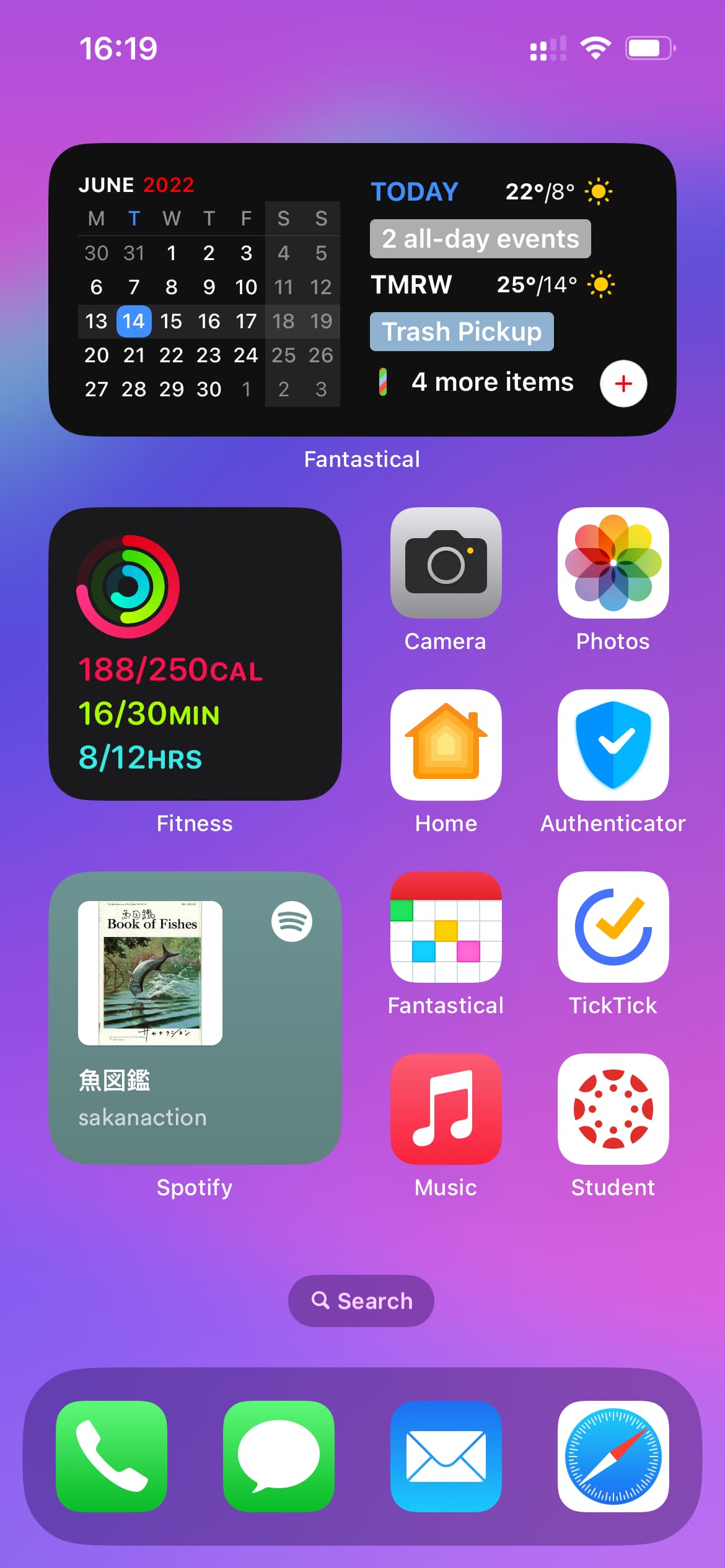725x1568 pixels.
Task: Launch Mail from the dock
Action: tap(446, 1456)
